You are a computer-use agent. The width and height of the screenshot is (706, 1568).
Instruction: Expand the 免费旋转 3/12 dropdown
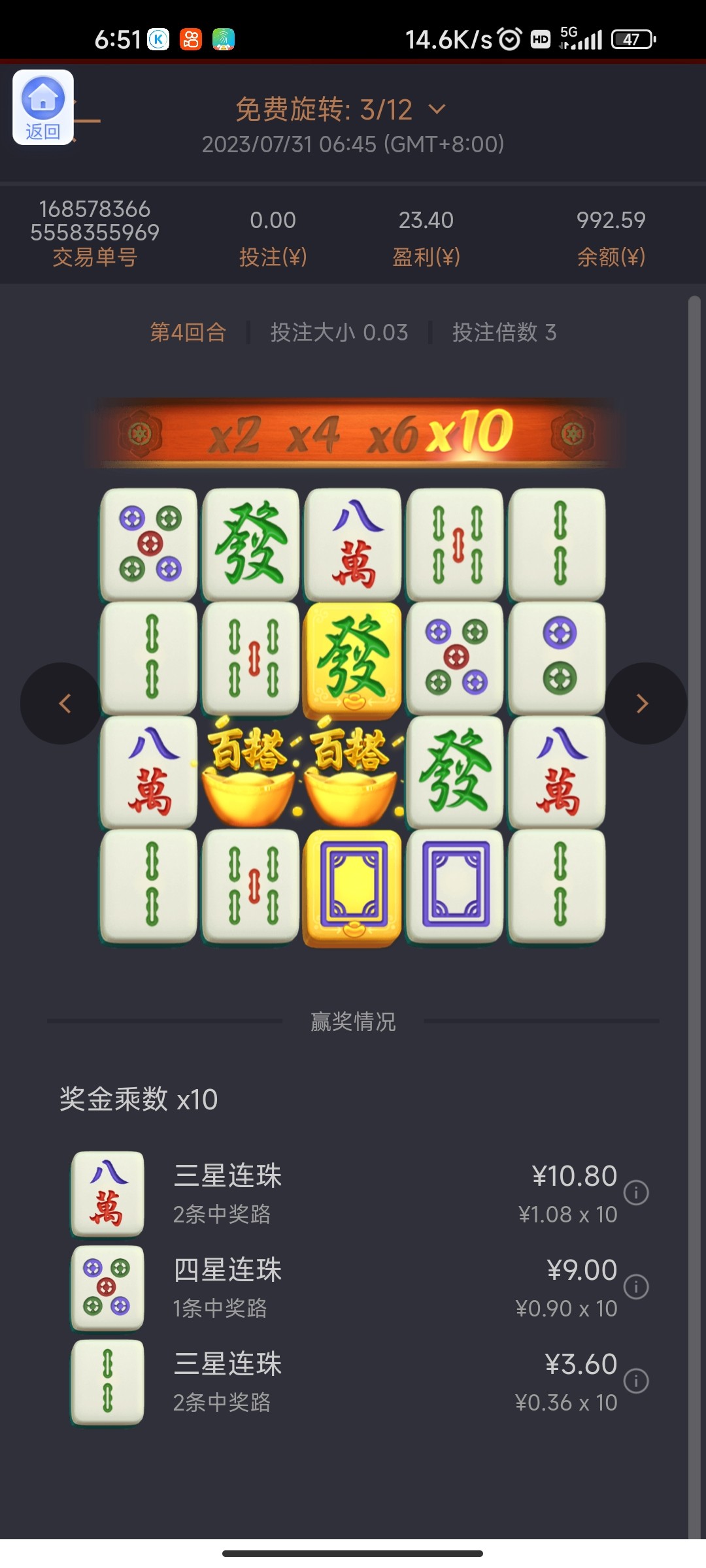(437, 109)
